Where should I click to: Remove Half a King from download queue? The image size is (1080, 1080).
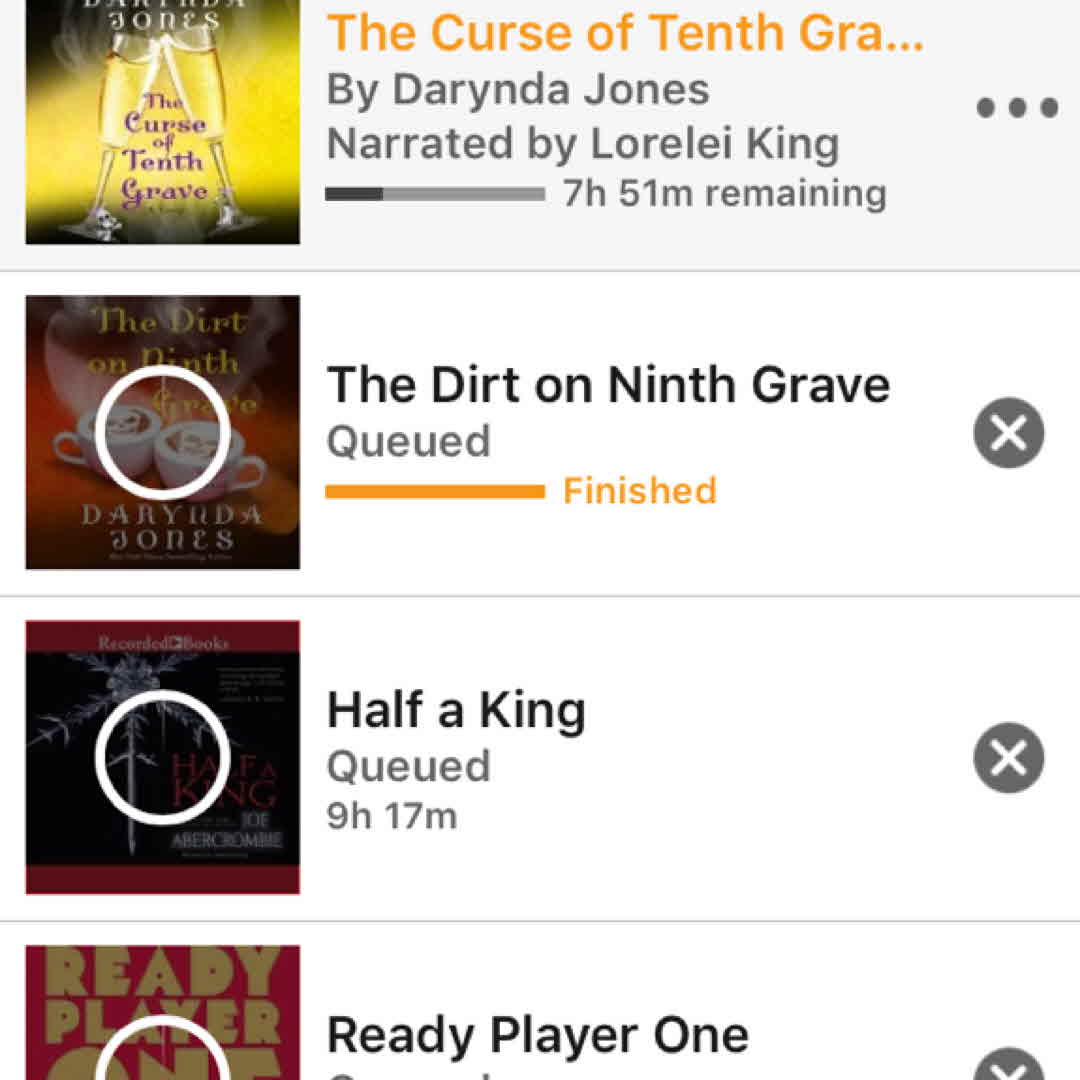(x=1008, y=758)
